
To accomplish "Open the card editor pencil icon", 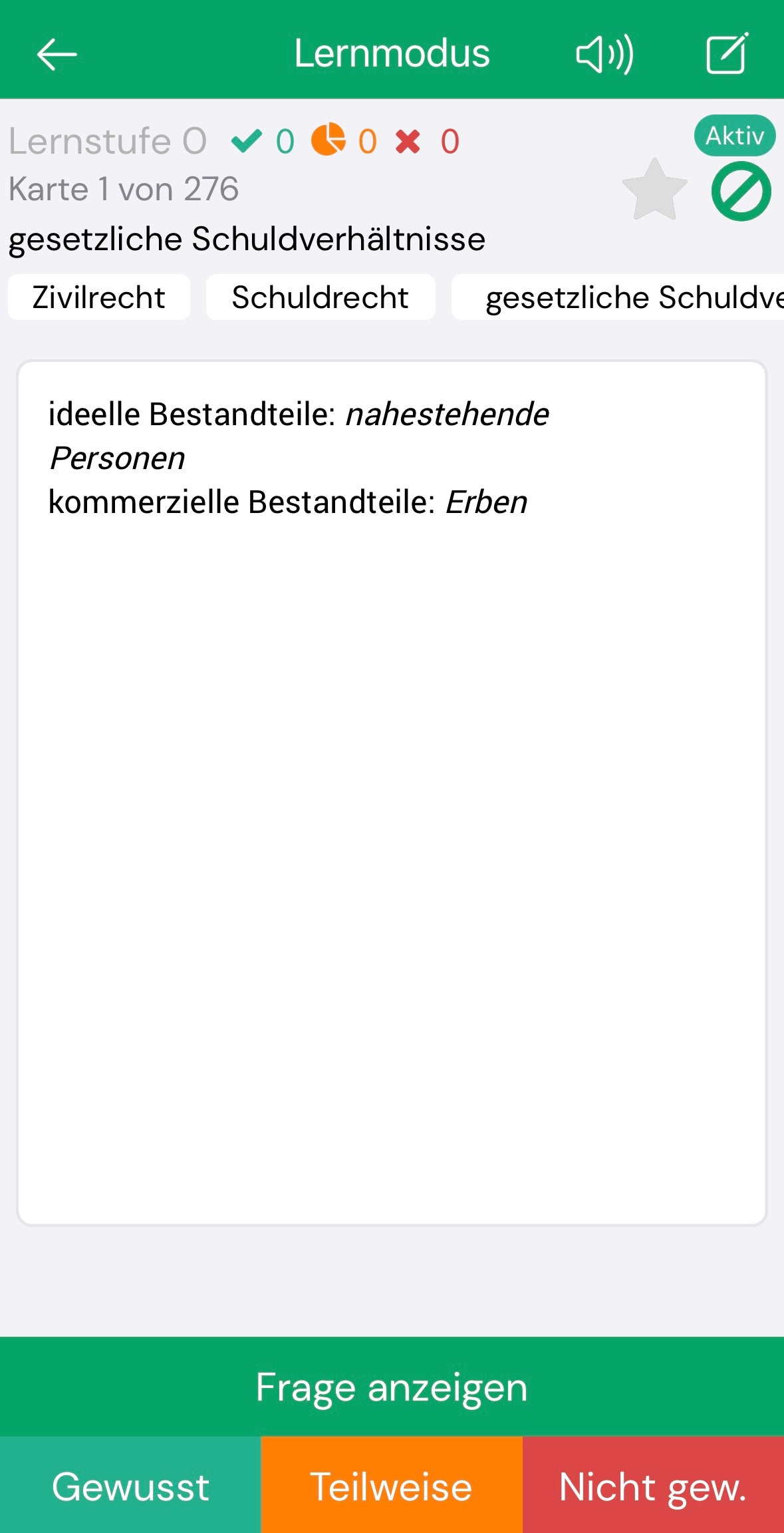I will (726, 54).
